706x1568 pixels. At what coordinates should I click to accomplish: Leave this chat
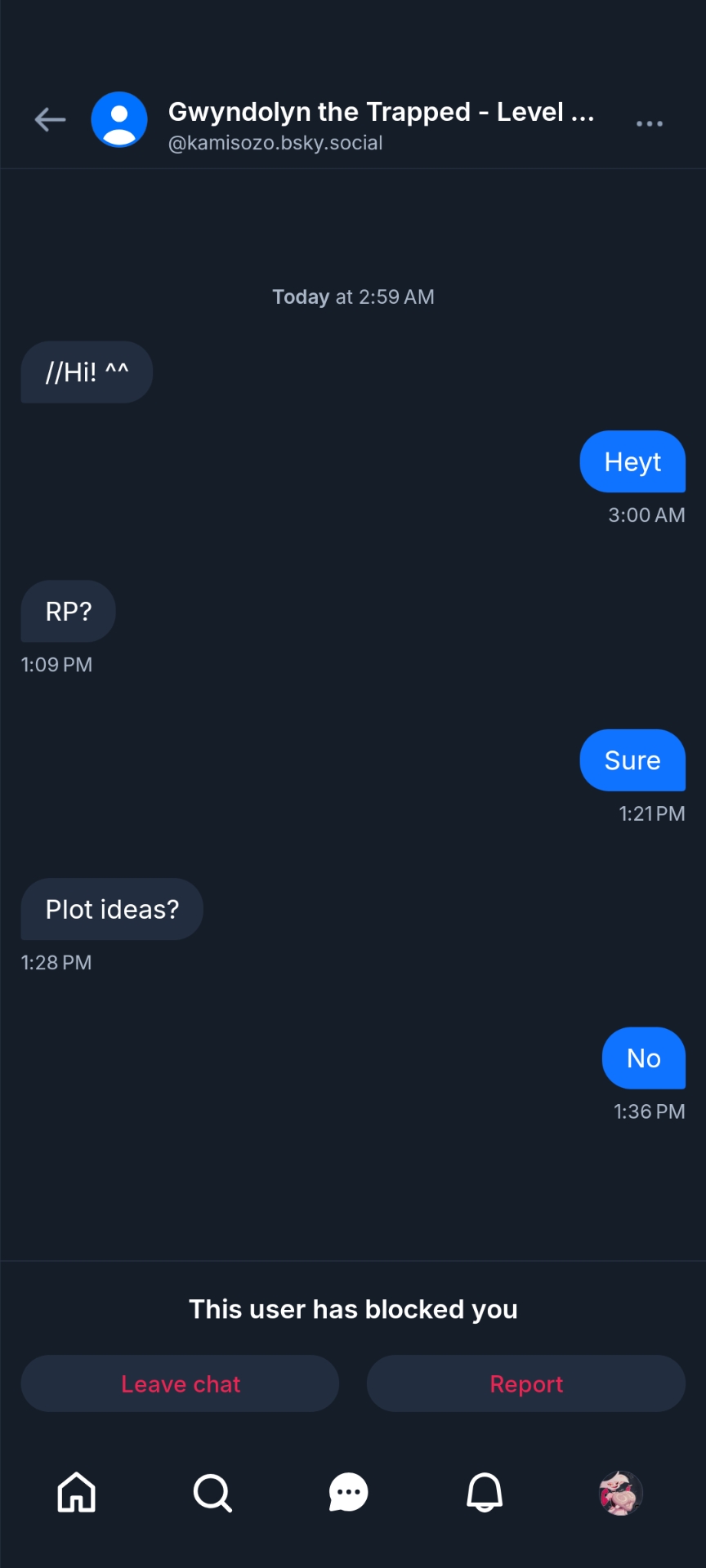(180, 1383)
